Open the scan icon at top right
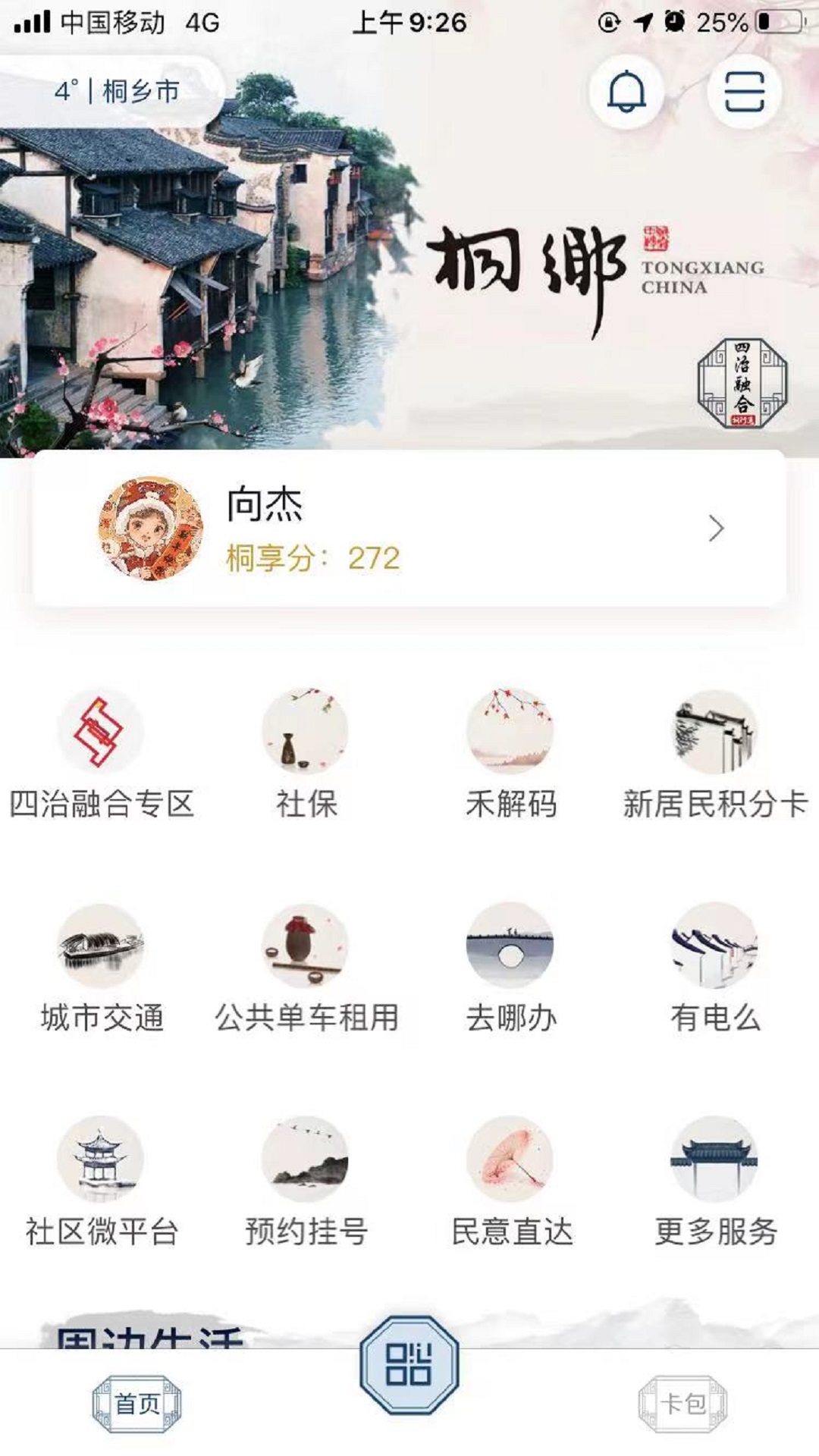 [744, 93]
